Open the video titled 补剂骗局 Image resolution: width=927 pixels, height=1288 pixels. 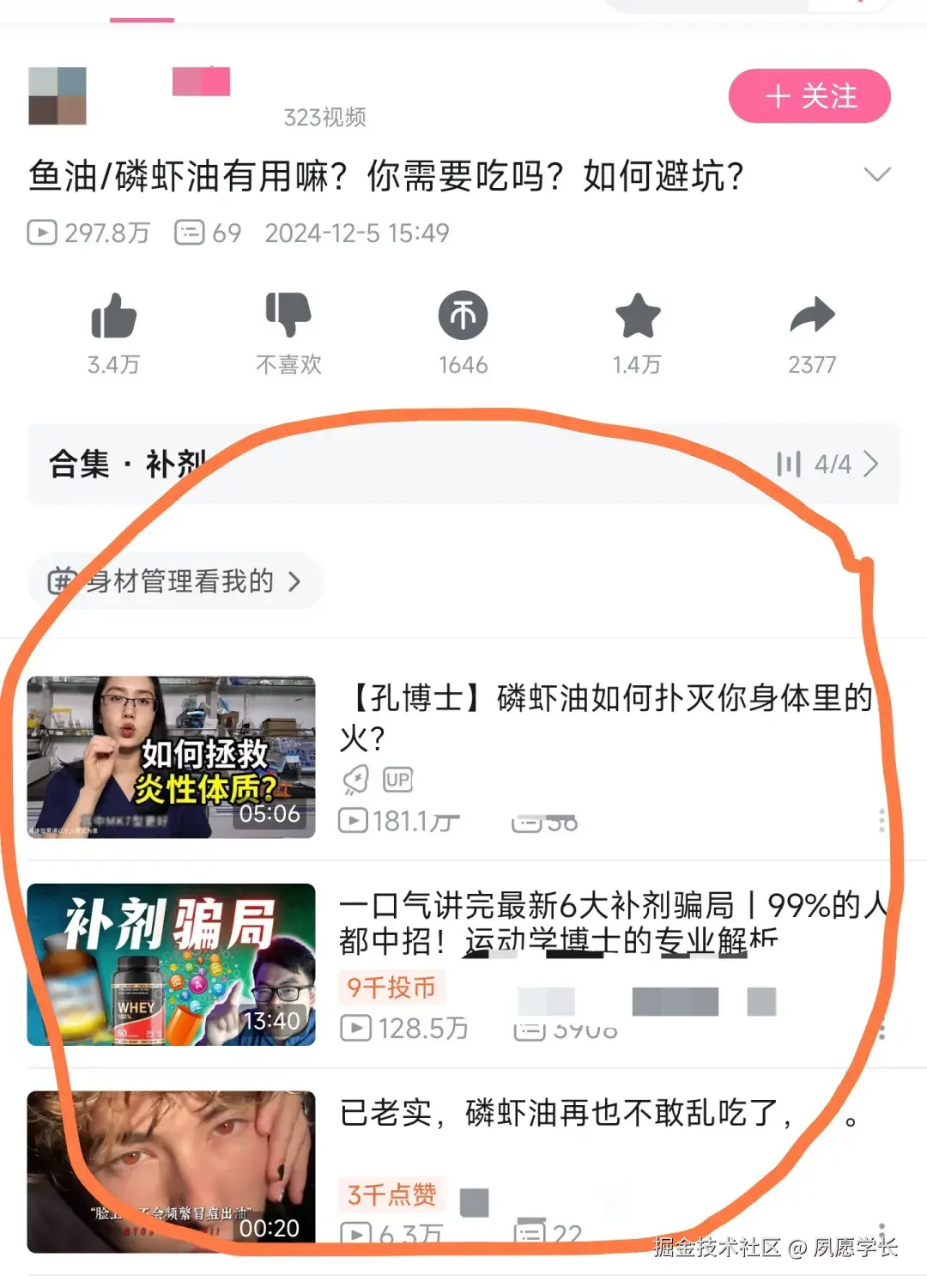coord(172,964)
